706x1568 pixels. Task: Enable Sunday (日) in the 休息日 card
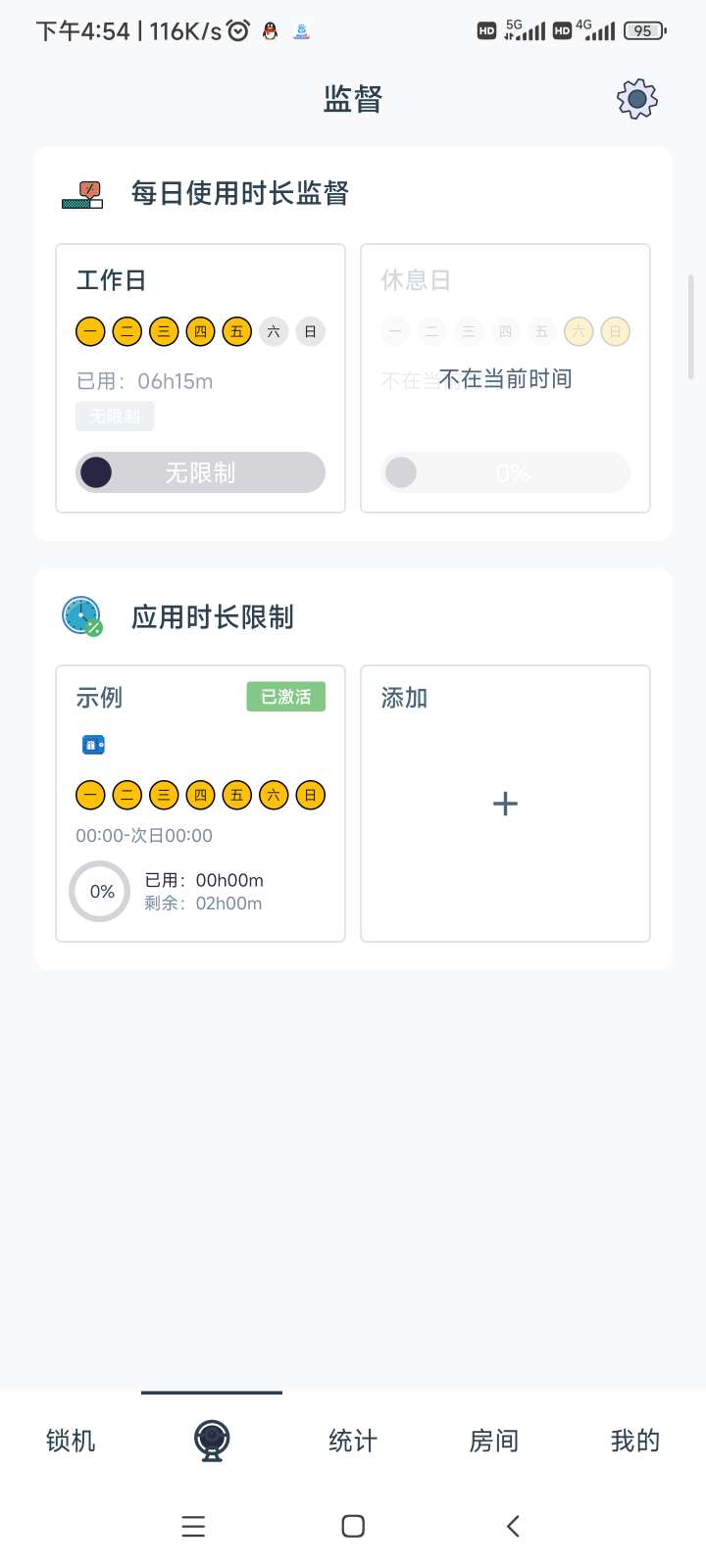616,331
